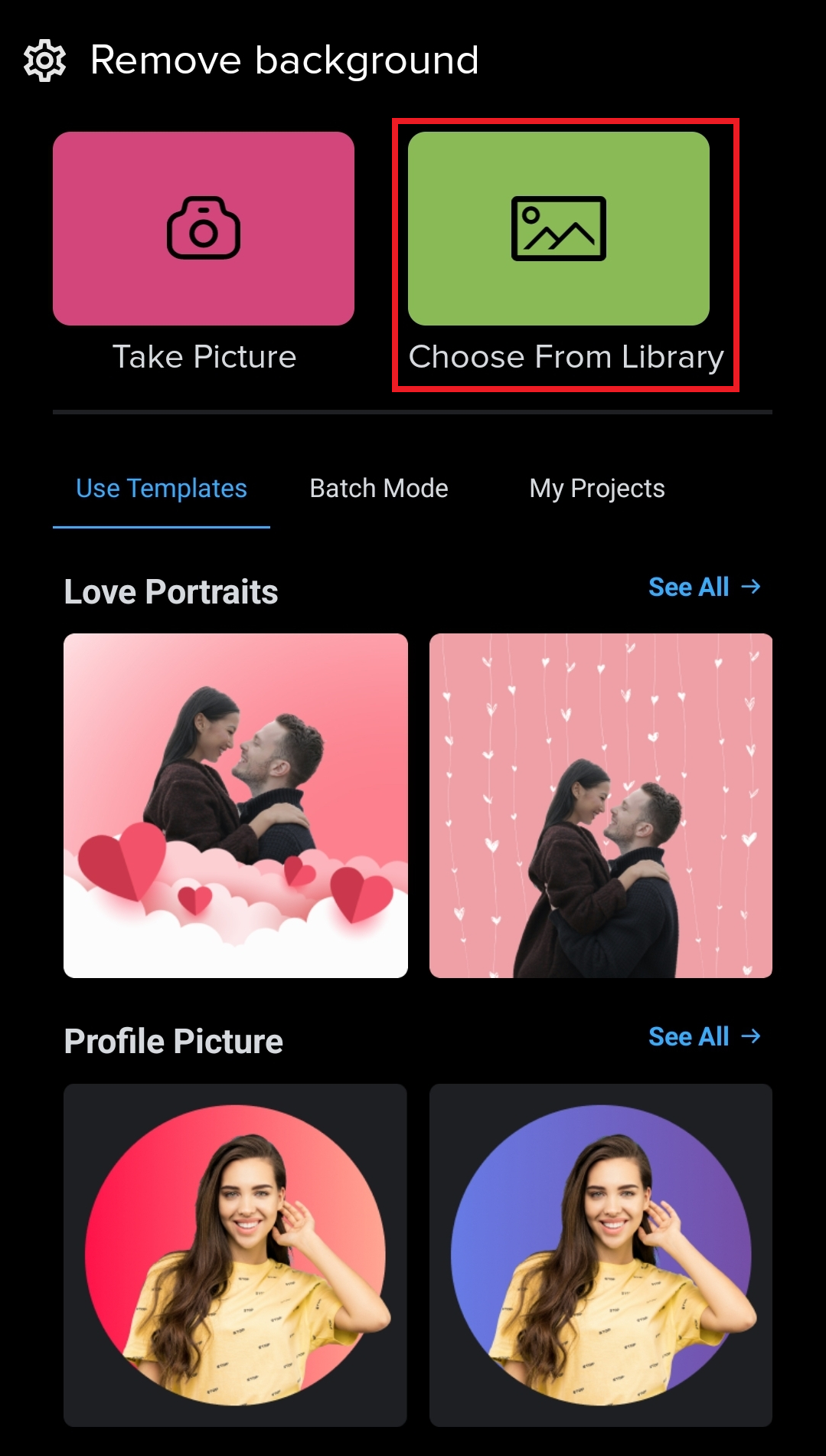
Task: See all Love Portraits templates
Action: click(x=704, y=587)
